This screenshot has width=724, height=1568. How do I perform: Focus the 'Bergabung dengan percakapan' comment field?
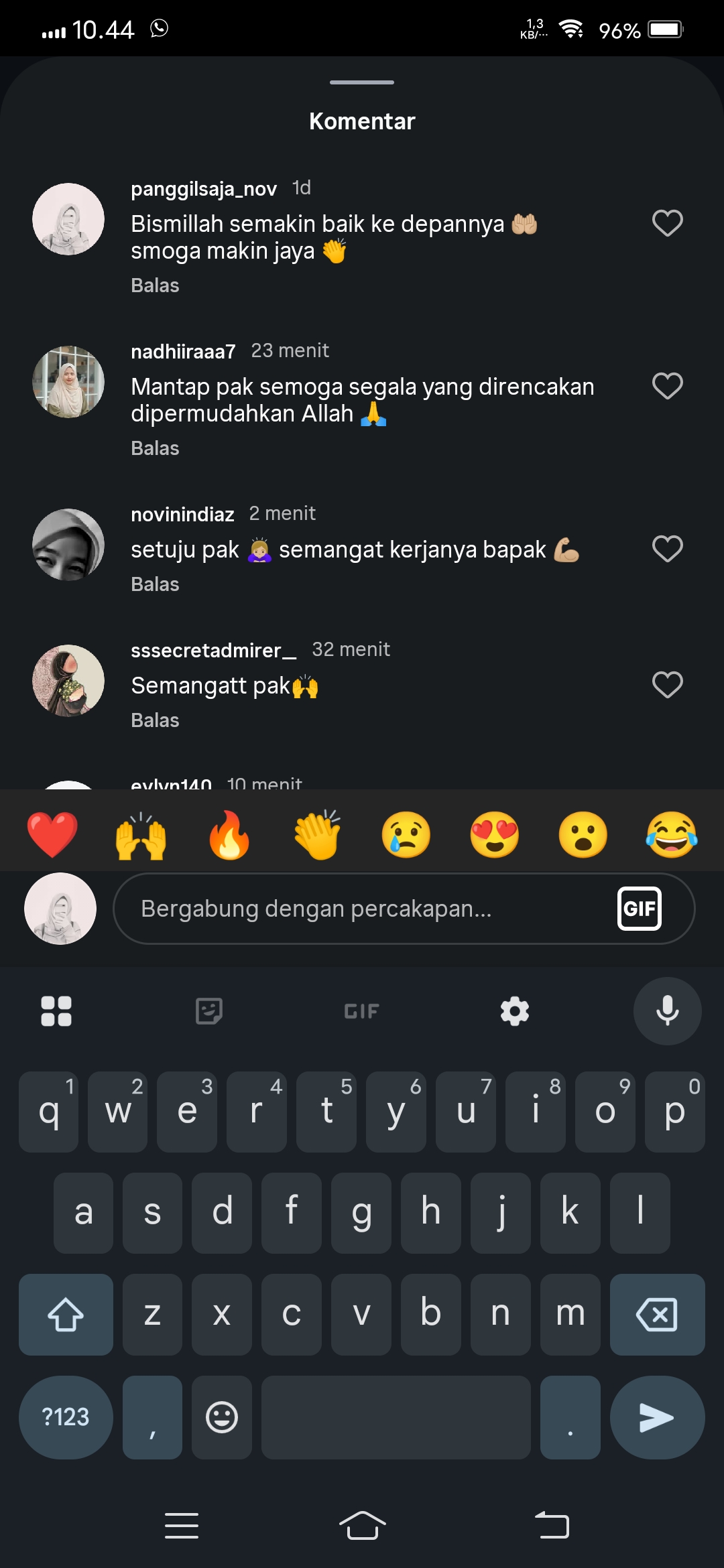pos(362,909)
